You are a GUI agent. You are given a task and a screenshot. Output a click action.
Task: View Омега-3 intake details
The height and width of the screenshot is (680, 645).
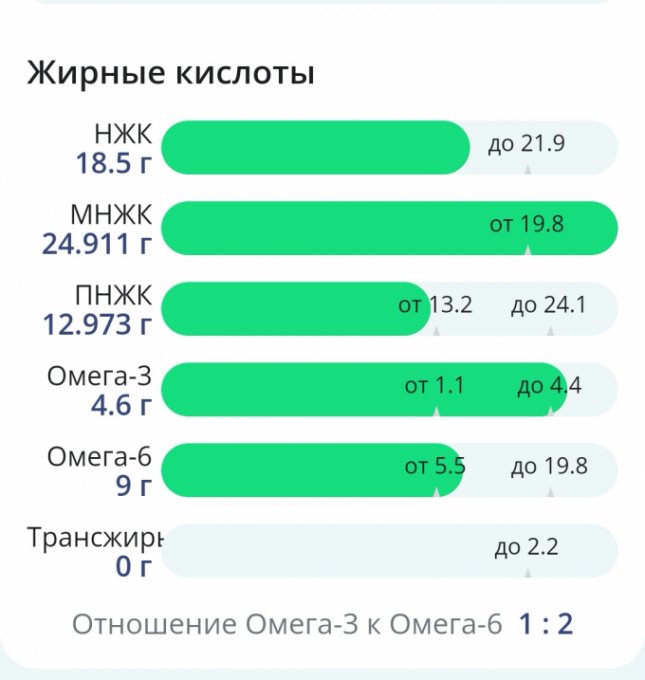(388, 389)
